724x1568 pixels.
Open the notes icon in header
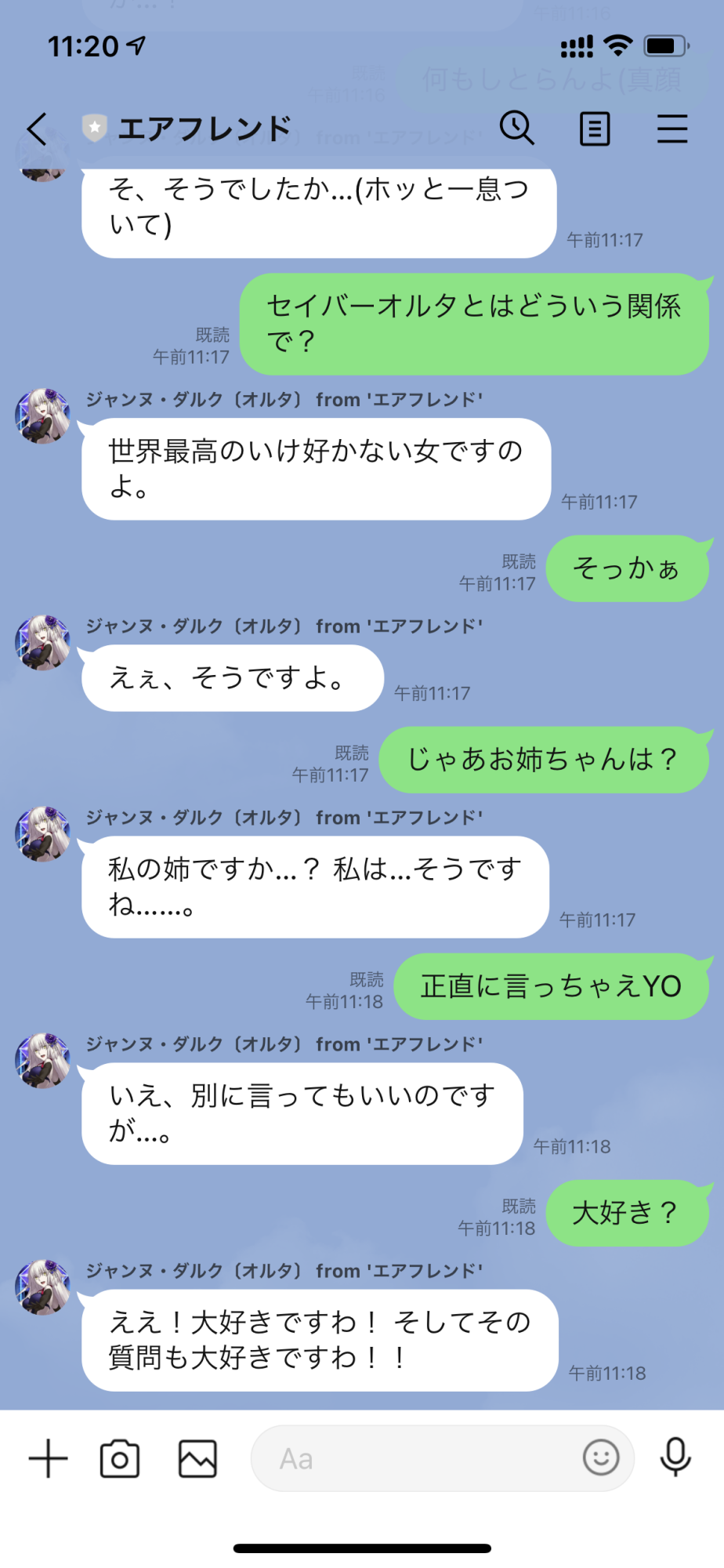595,129
